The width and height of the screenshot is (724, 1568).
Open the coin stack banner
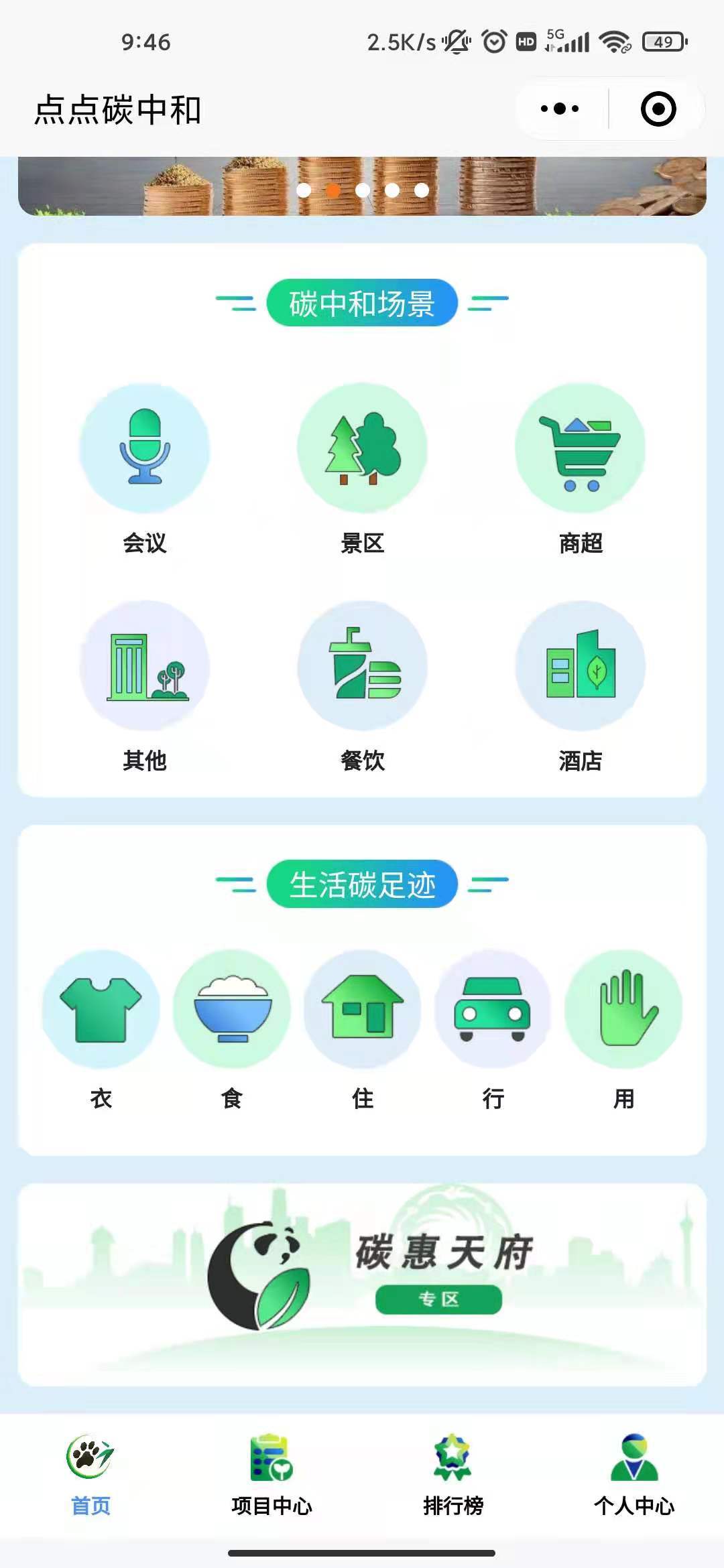362,186
